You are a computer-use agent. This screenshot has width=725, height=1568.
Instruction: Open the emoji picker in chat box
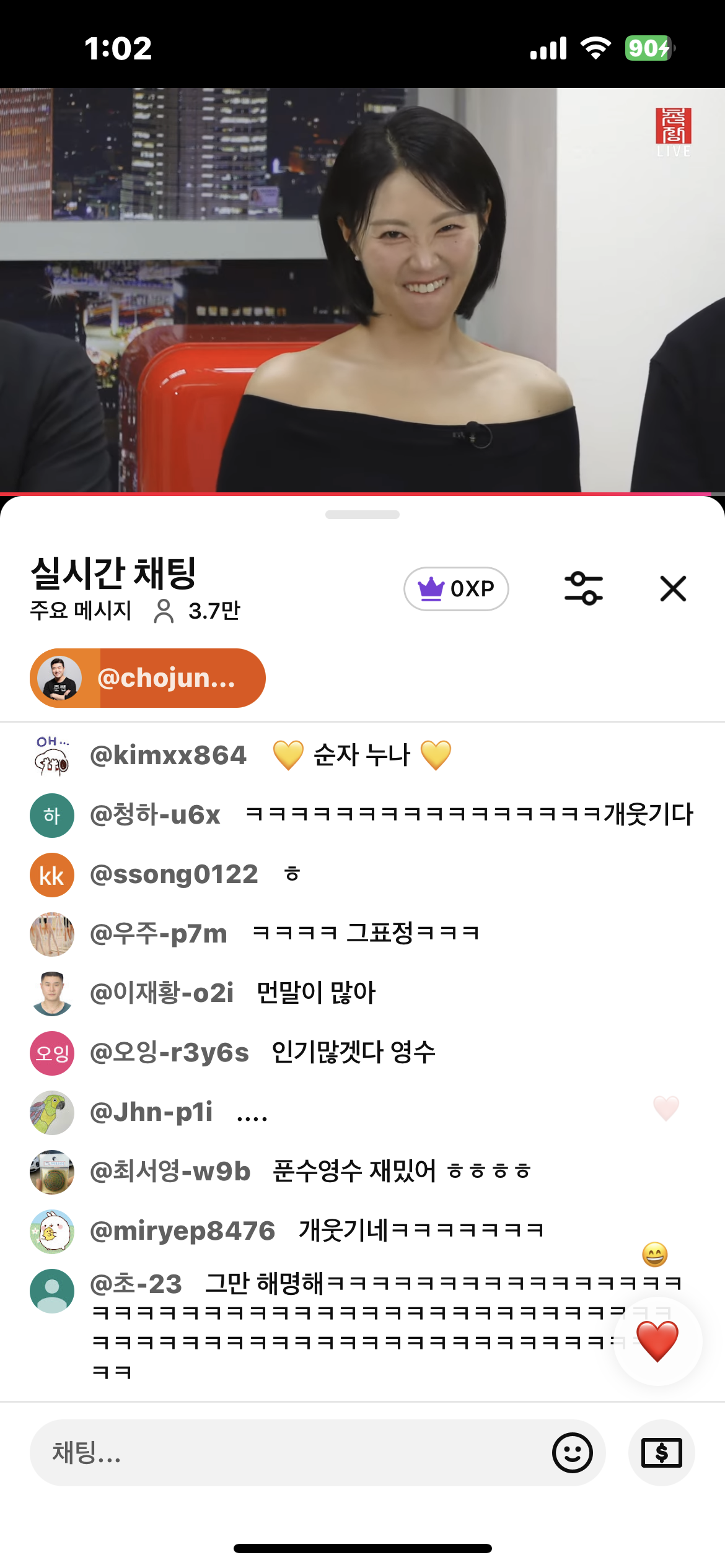[x=573, y=1453]
